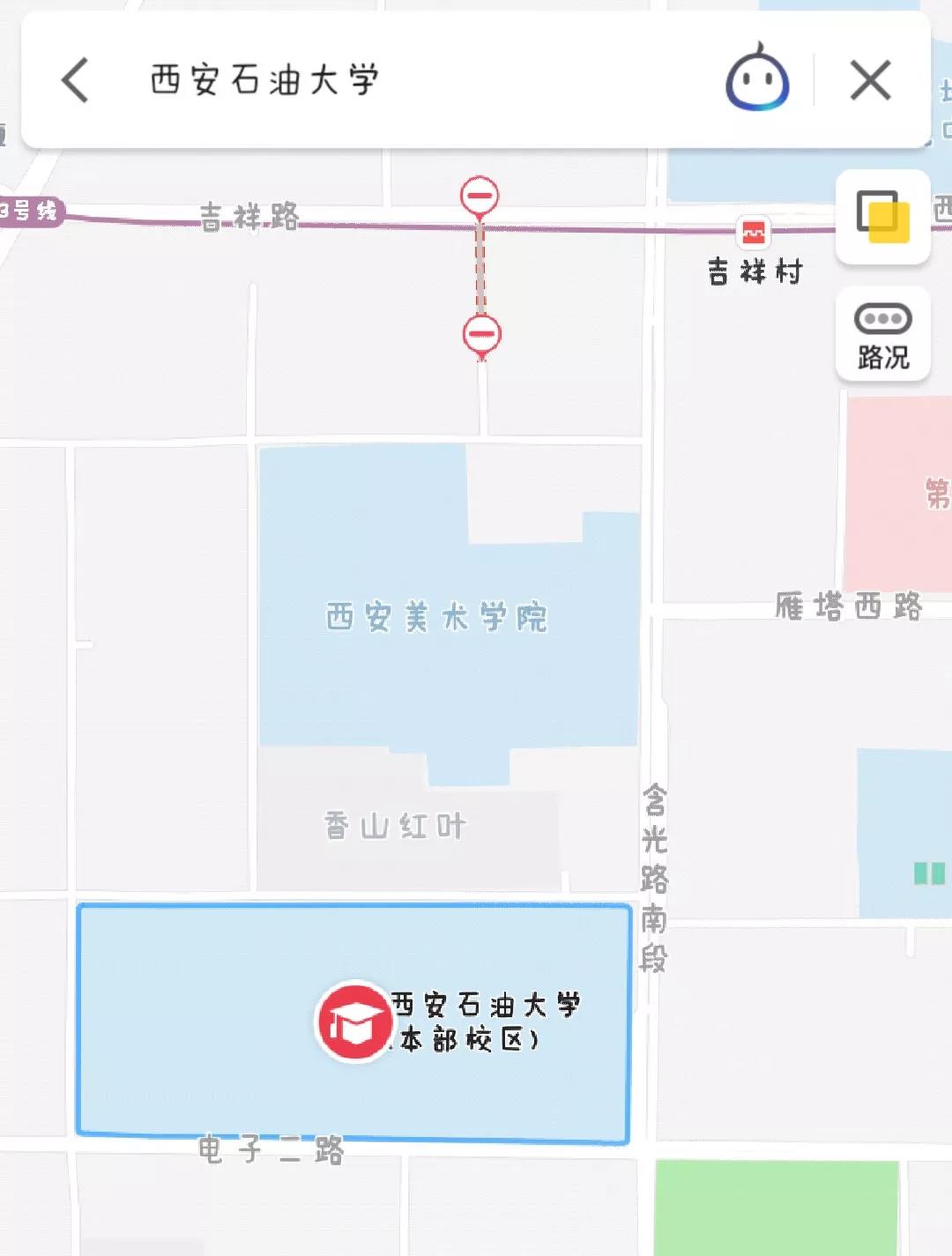Tap the lower road closure marker

click(481, 334)
